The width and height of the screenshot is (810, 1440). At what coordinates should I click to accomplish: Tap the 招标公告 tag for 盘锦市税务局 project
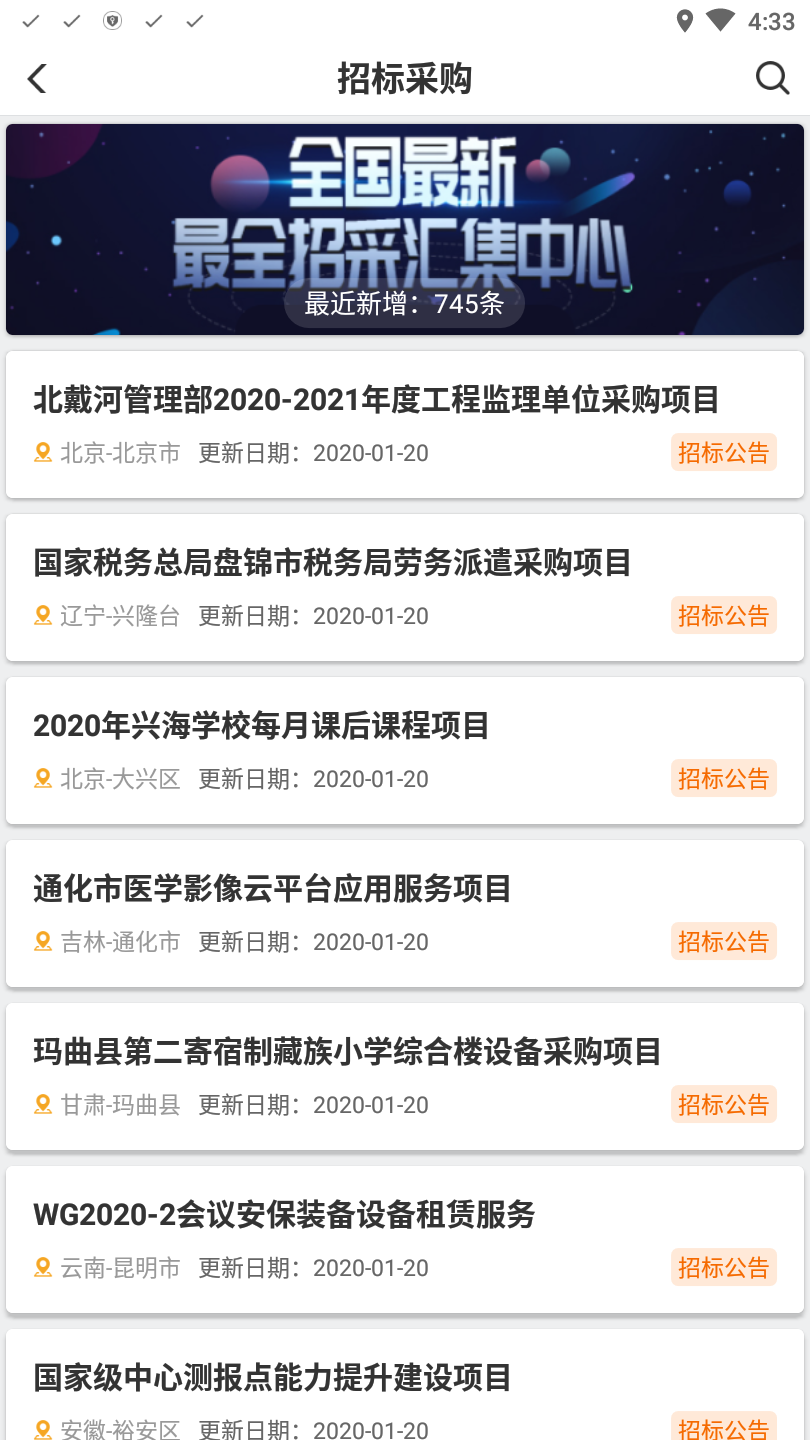pos(723,615)
